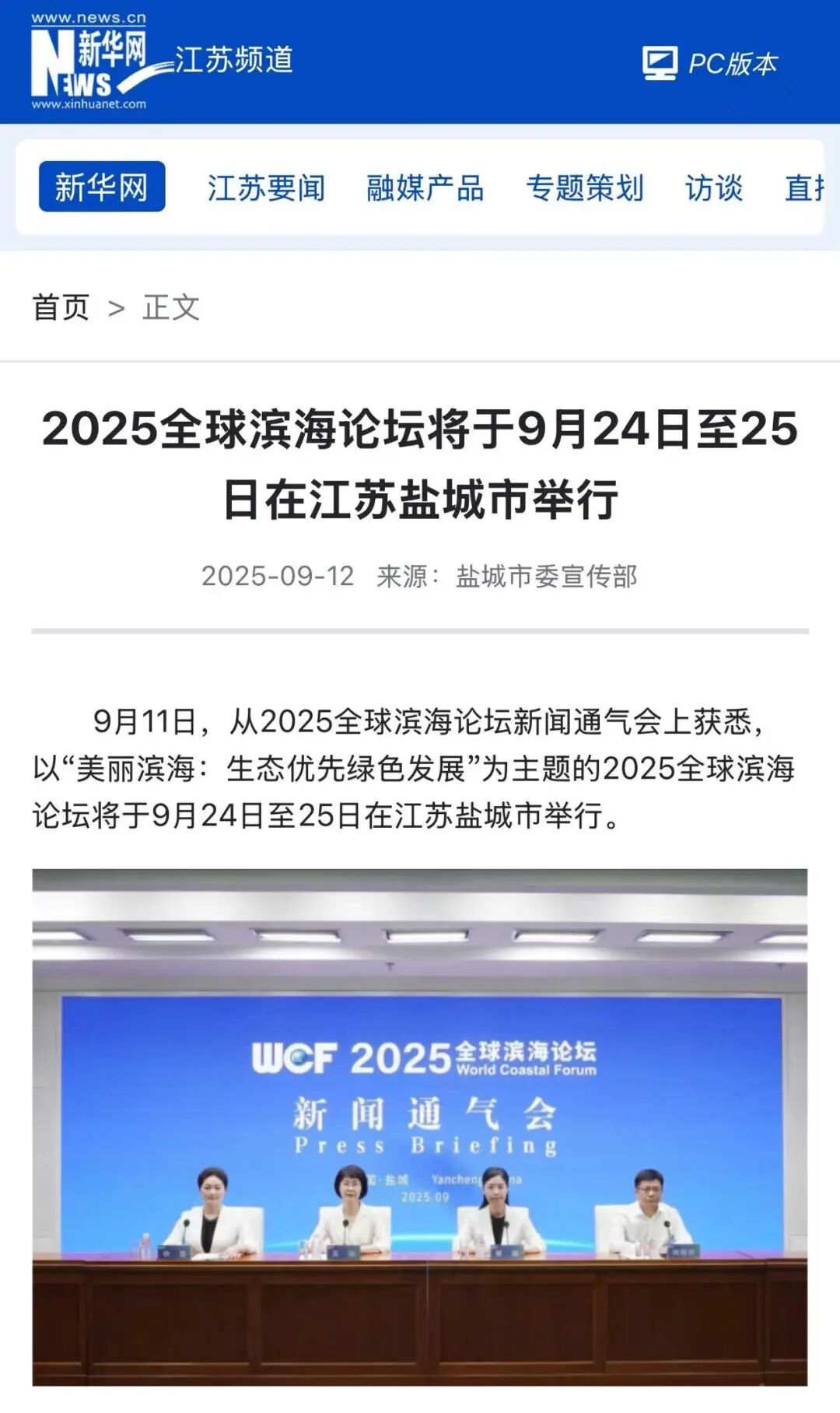Select the 新华网 tab
Viewport: 840px width, 1413px height.
point(102,187)
